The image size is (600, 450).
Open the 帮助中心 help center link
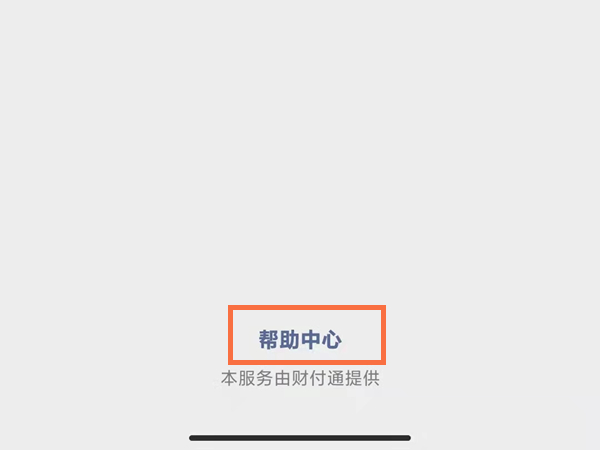[x=300, y=339]
